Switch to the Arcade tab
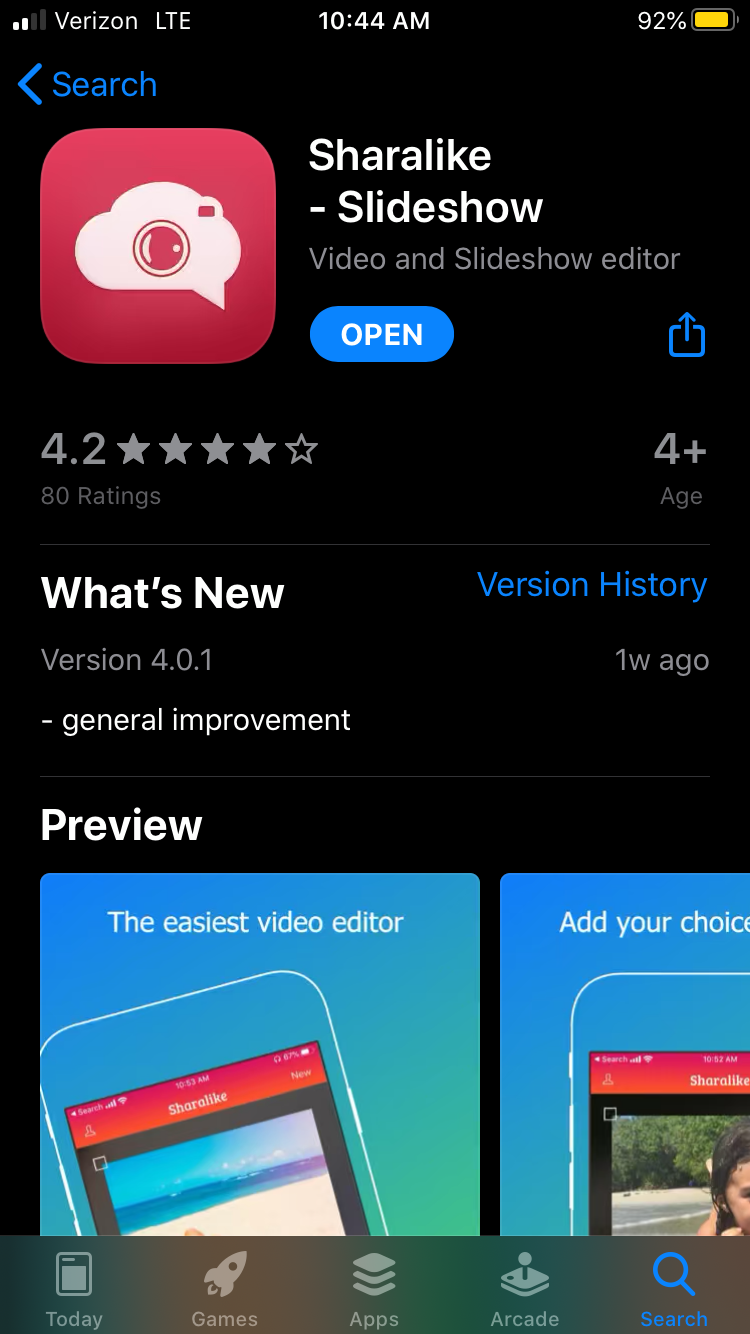This screenshot has height=1334, width=750. click(x=524, y=1290)
